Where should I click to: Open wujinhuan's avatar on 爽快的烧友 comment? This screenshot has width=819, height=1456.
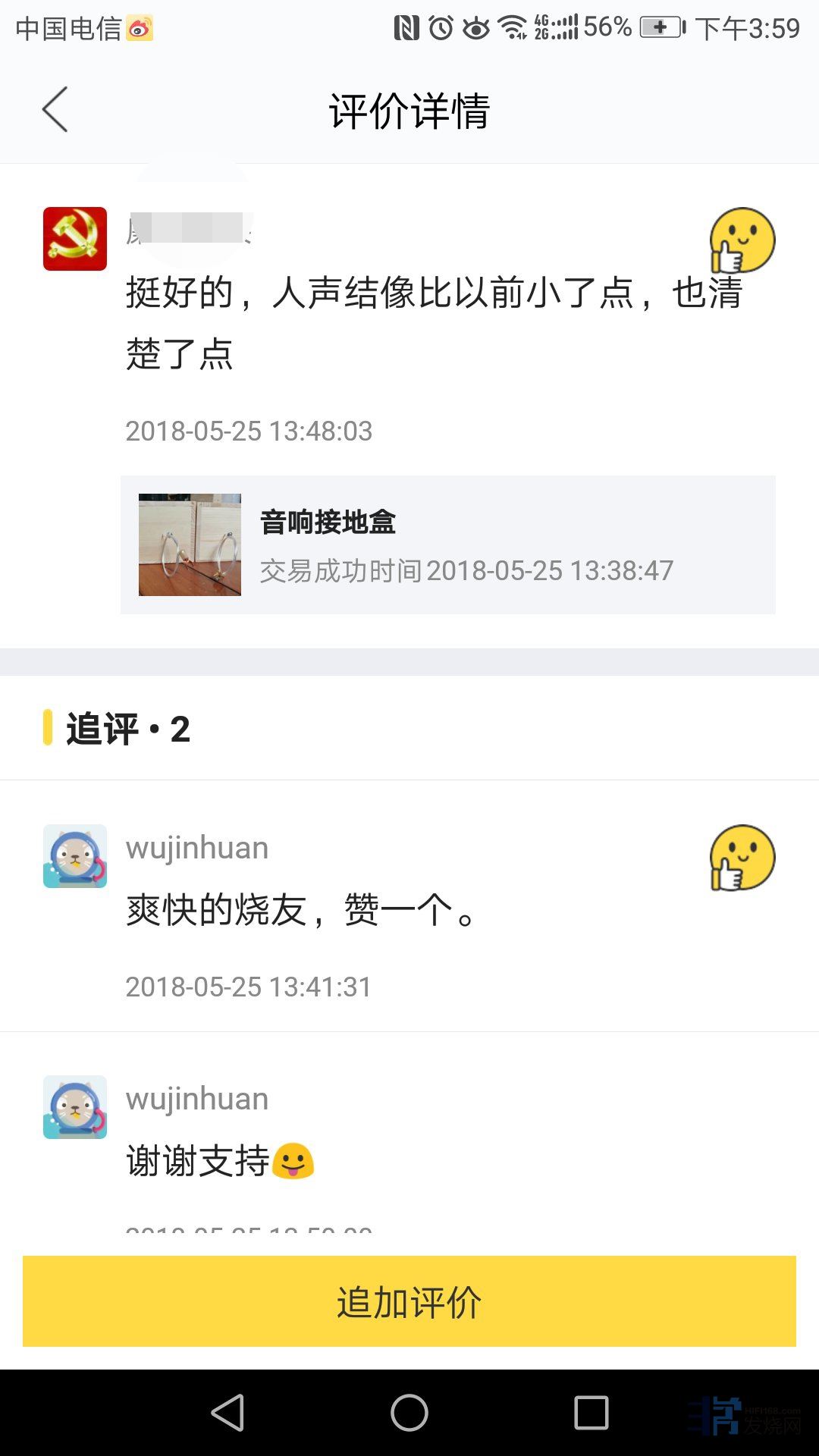pos(75,856)
